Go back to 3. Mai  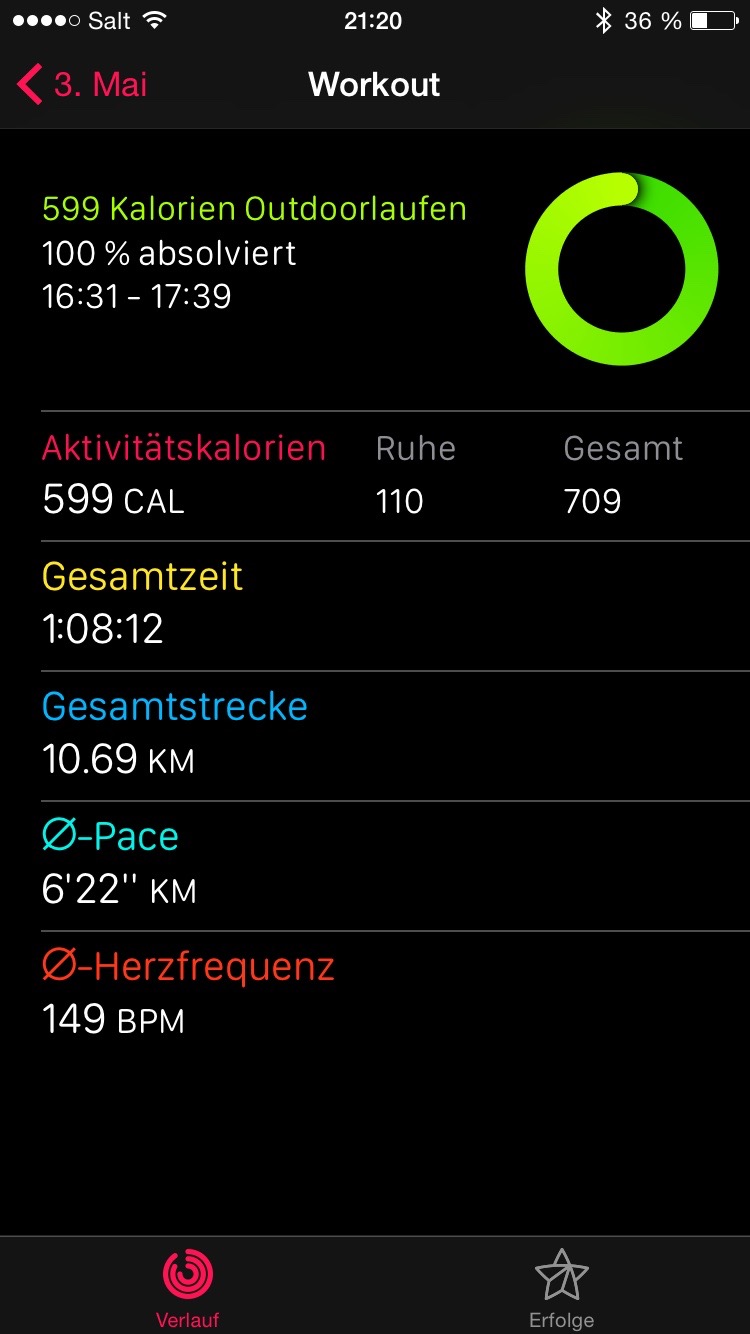[x=83, y=84]
